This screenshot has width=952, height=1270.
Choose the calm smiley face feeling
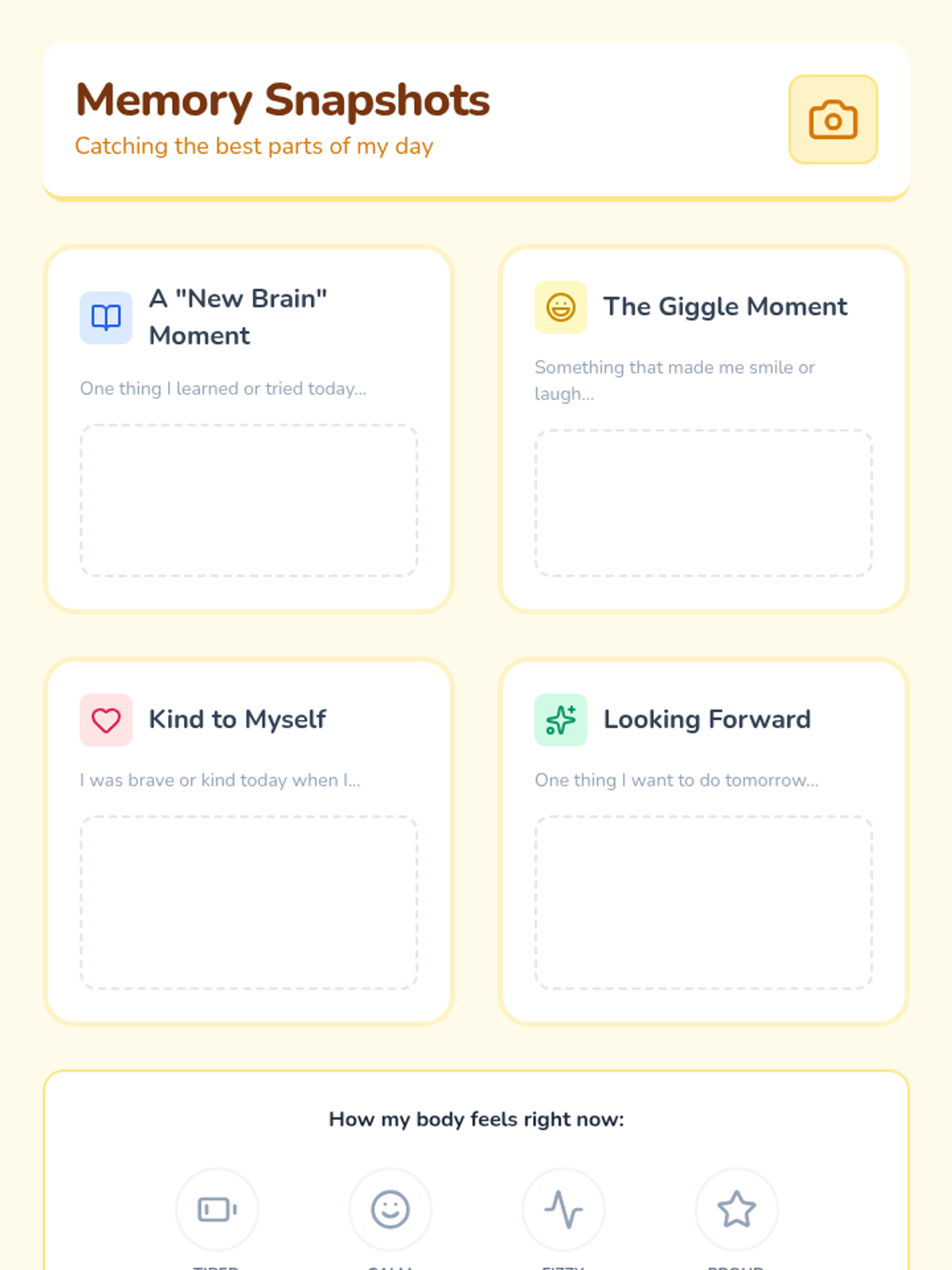390,1209
